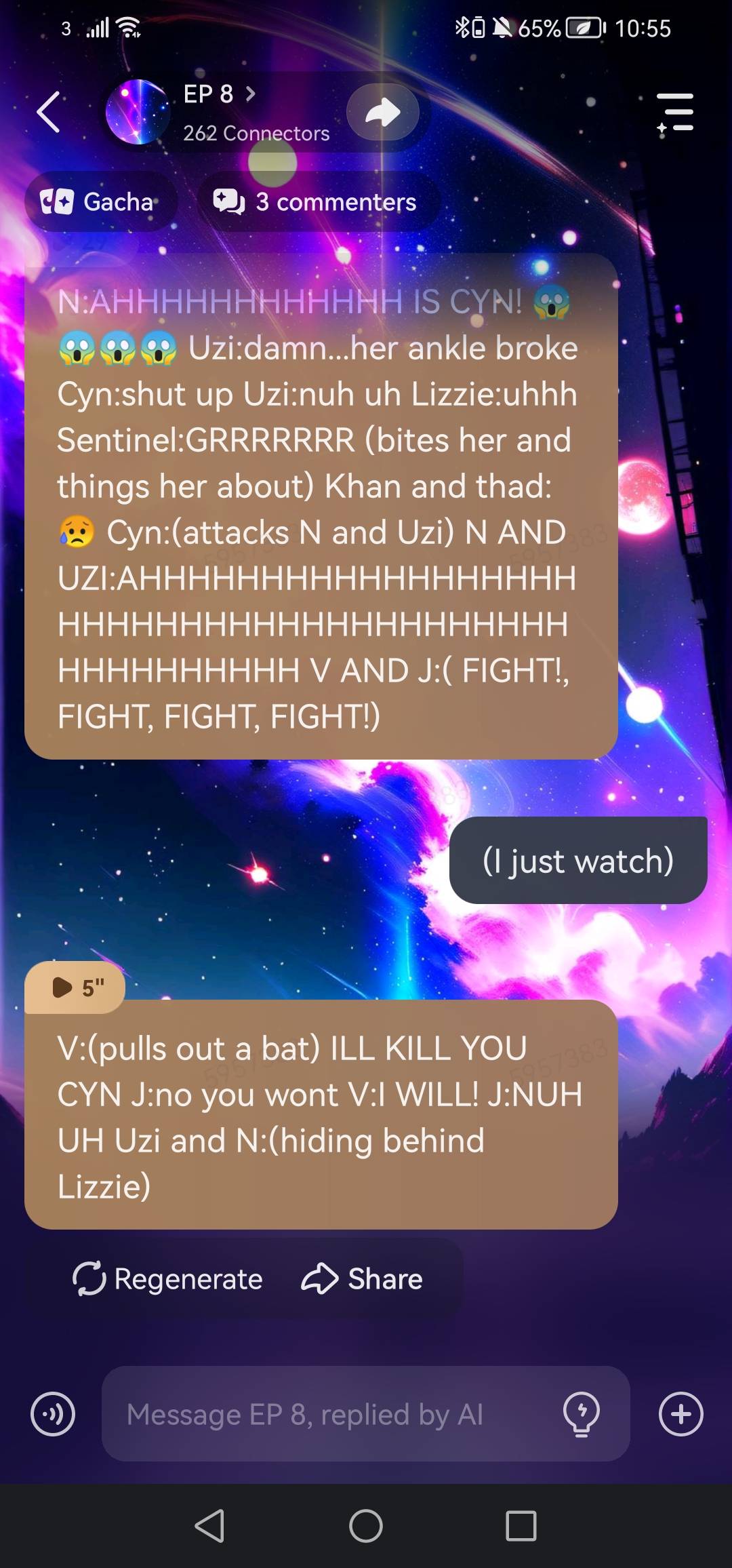Screen dimensions: 732x1568
Task: Tap the share arrow beside EP 8
Action: click(383, 112)
